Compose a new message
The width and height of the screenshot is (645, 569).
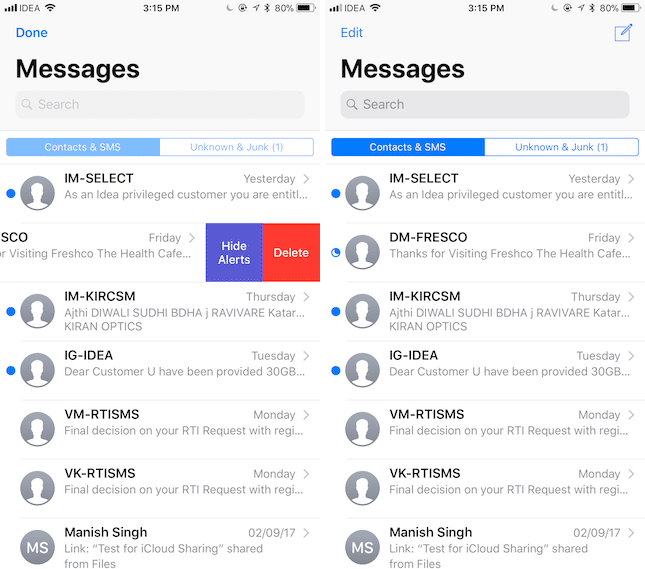click(623, 33)
